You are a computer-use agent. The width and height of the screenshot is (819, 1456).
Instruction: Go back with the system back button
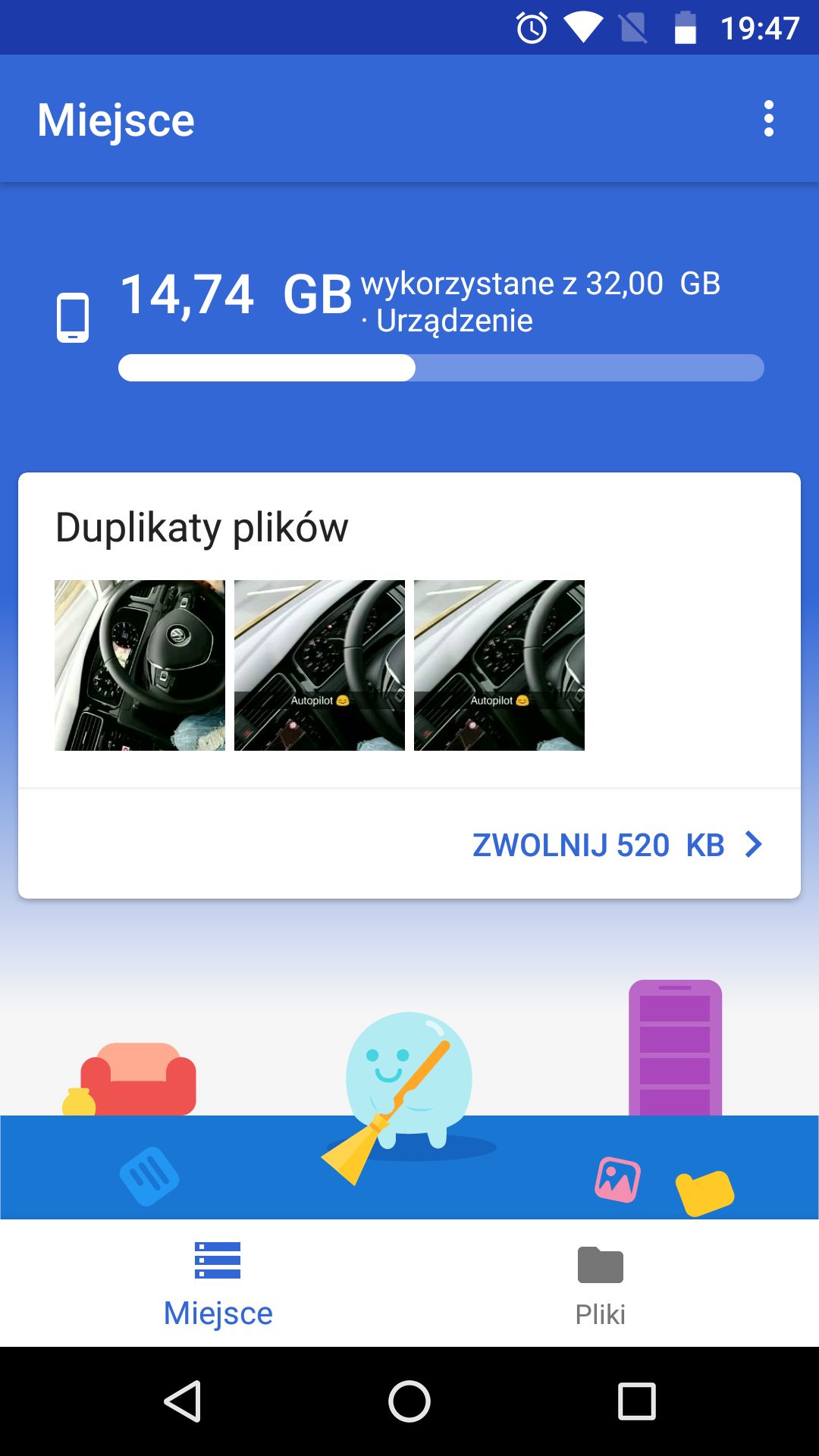pyautogui.click(x=182, y=1401)
